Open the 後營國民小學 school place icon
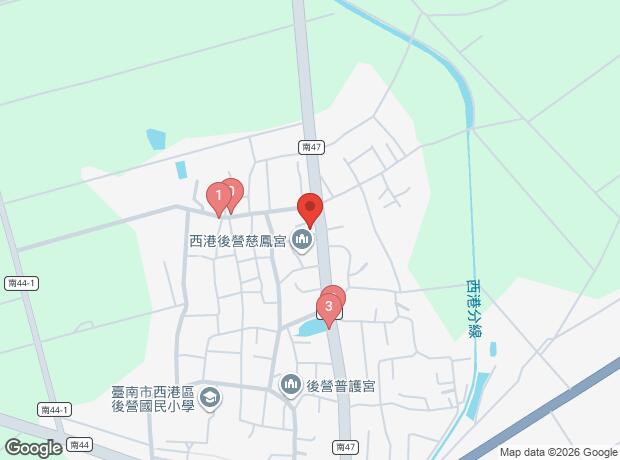This screenshot has width=620, height=460. click(210, 398)
